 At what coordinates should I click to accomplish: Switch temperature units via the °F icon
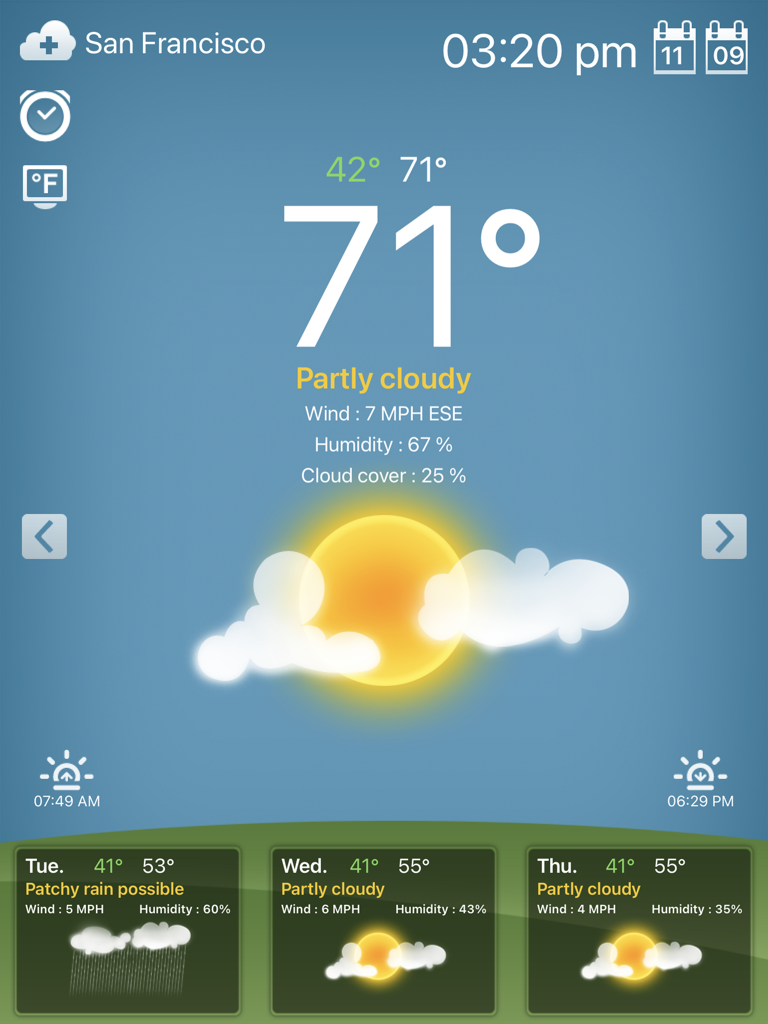[x=44, y=185]
